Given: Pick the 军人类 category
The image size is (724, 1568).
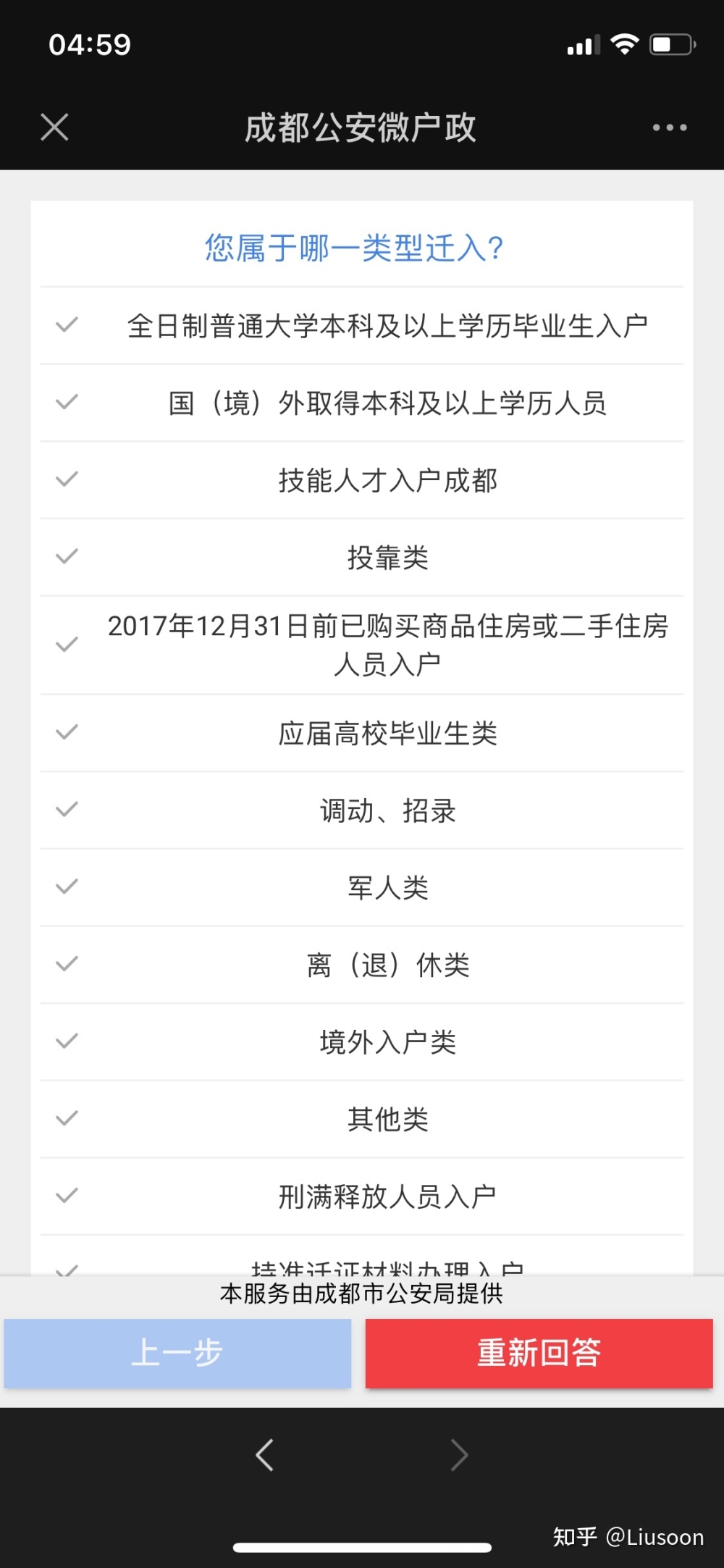Looking at the screenshot, I should (362, 888).
